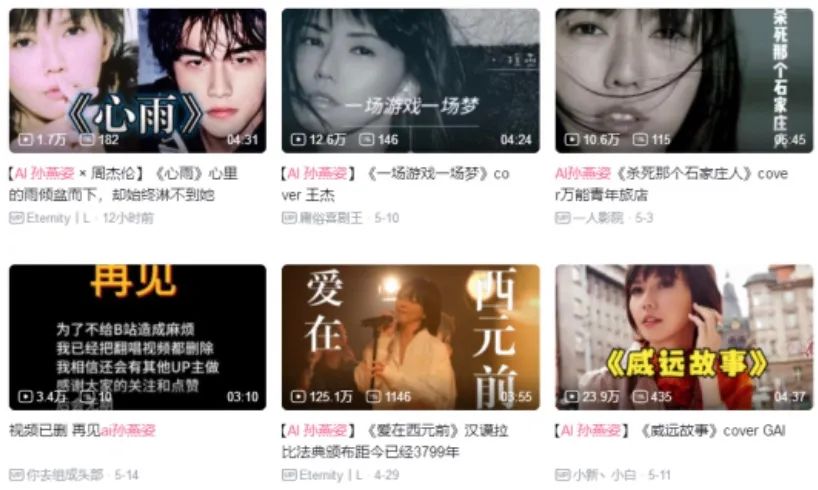Open the 《威远故事》 cover GAI video
Viewport: 818px width, 490px height.
click(684, 337)
